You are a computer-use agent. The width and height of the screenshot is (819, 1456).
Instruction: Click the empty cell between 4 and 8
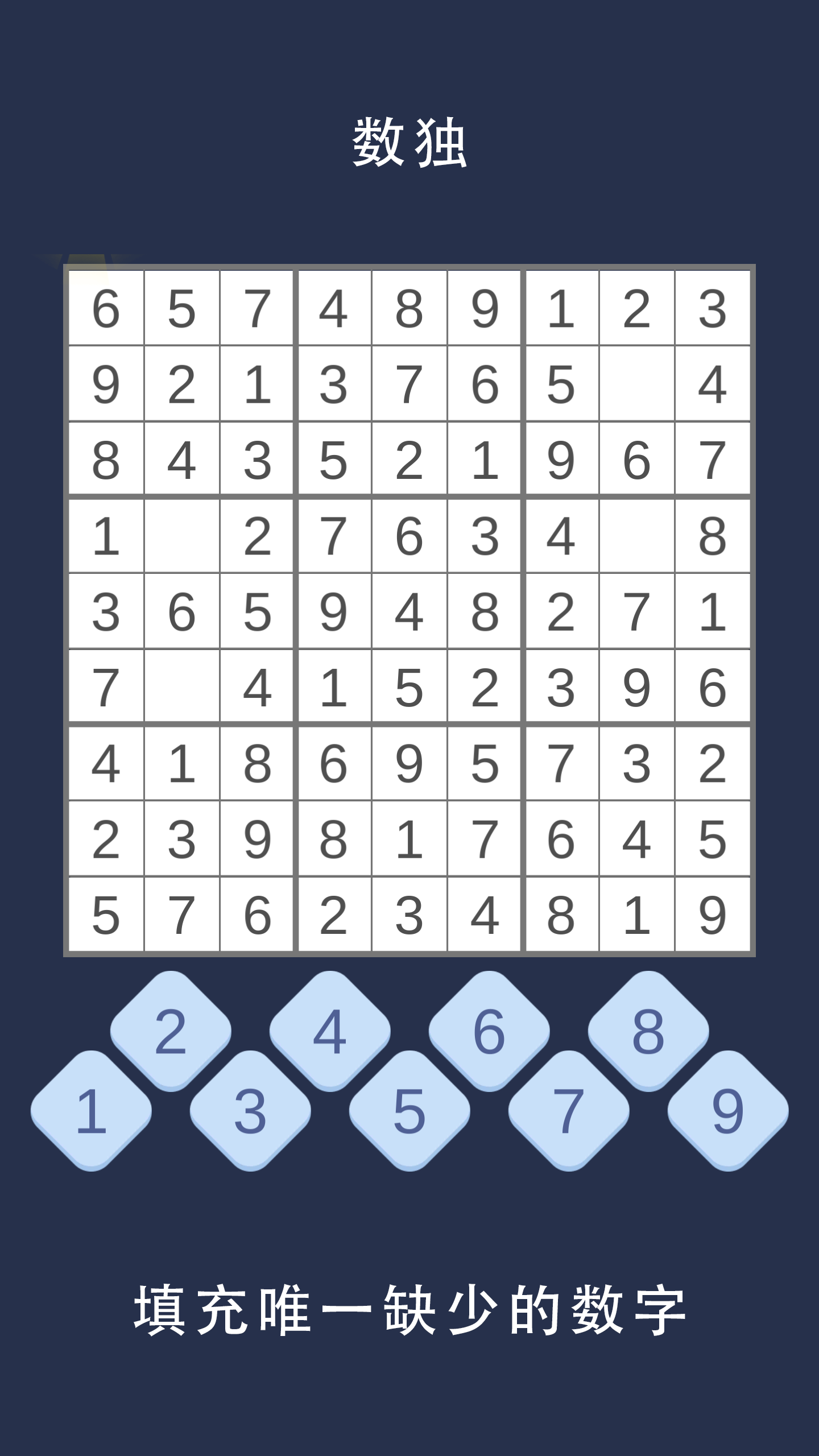638,537
